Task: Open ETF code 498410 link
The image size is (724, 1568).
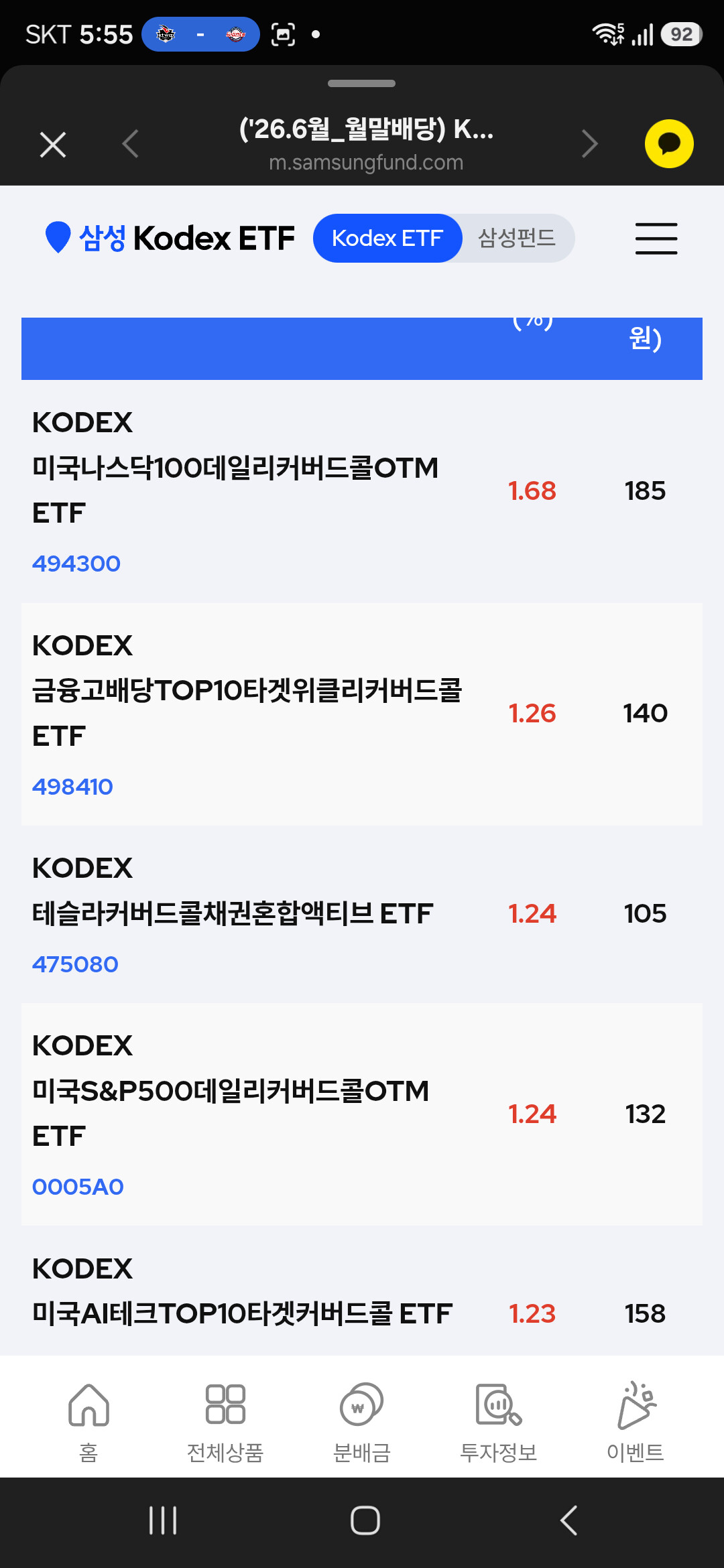Action: coord(72,787)
